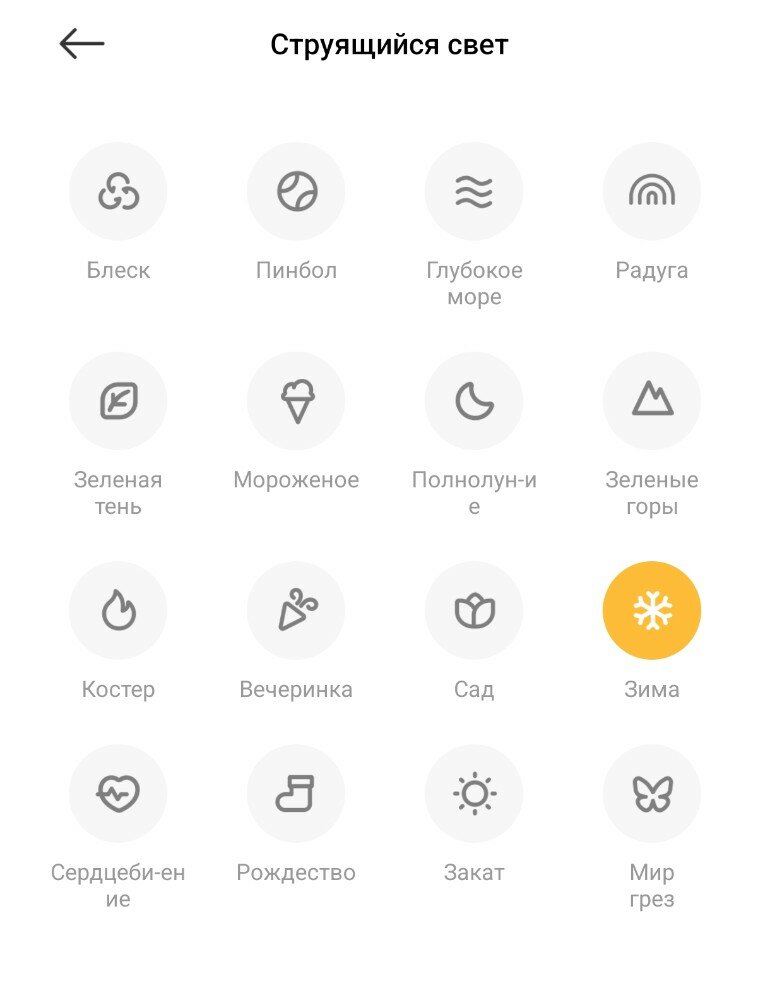Choose the Пинбол light mode
This screenshot has width=770, height=1000.
tap(296, 191)
